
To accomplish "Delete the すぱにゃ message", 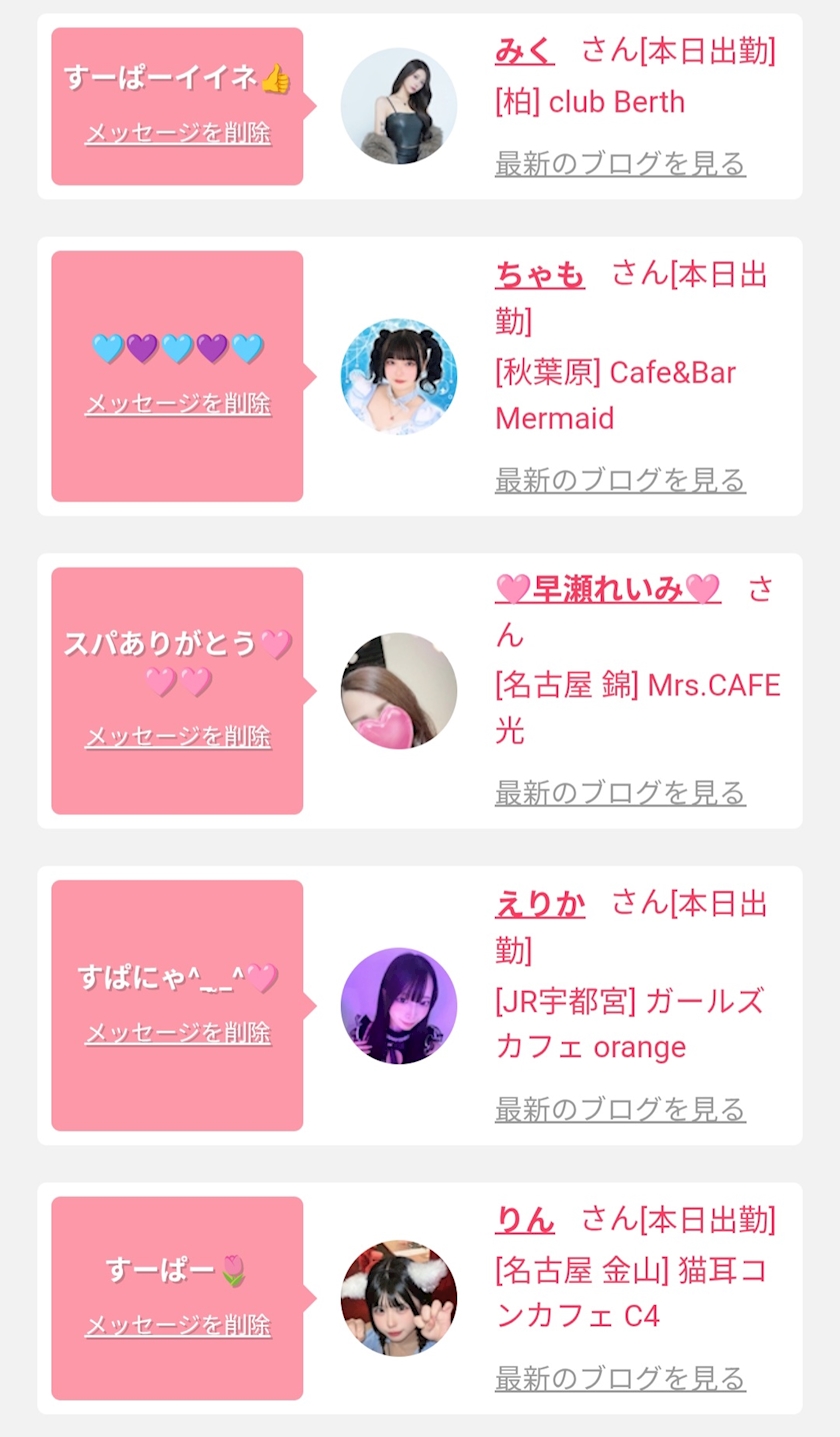I will [178, 1033].
